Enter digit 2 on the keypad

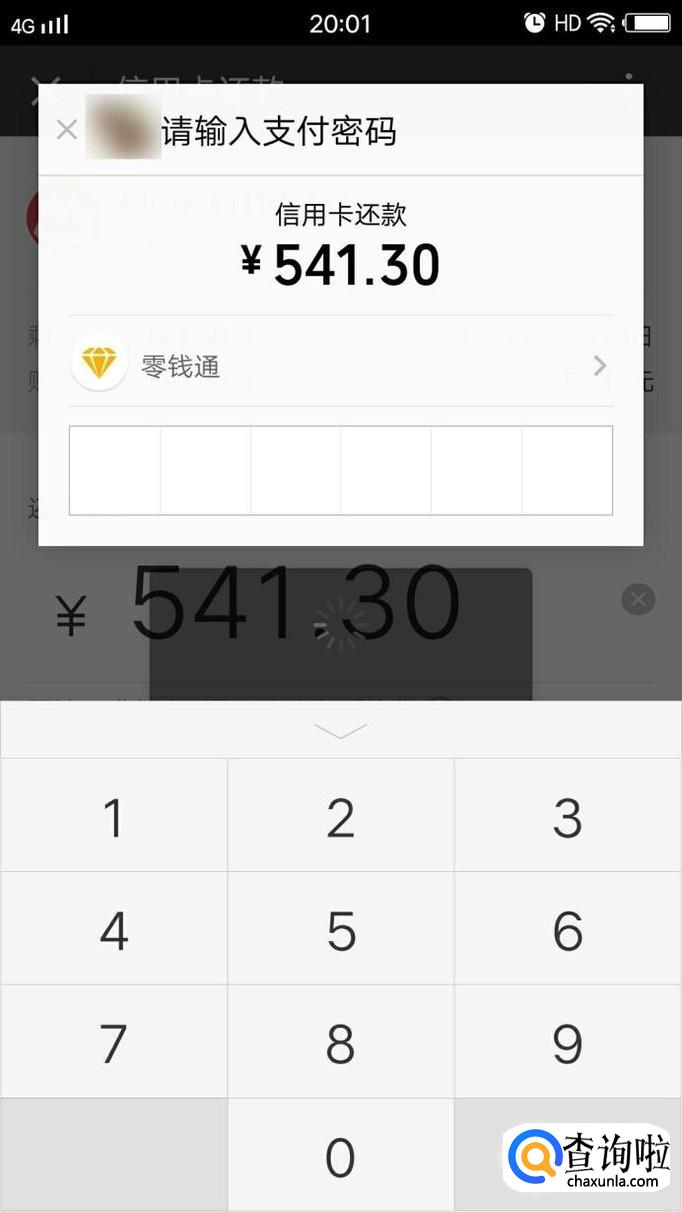340,818
